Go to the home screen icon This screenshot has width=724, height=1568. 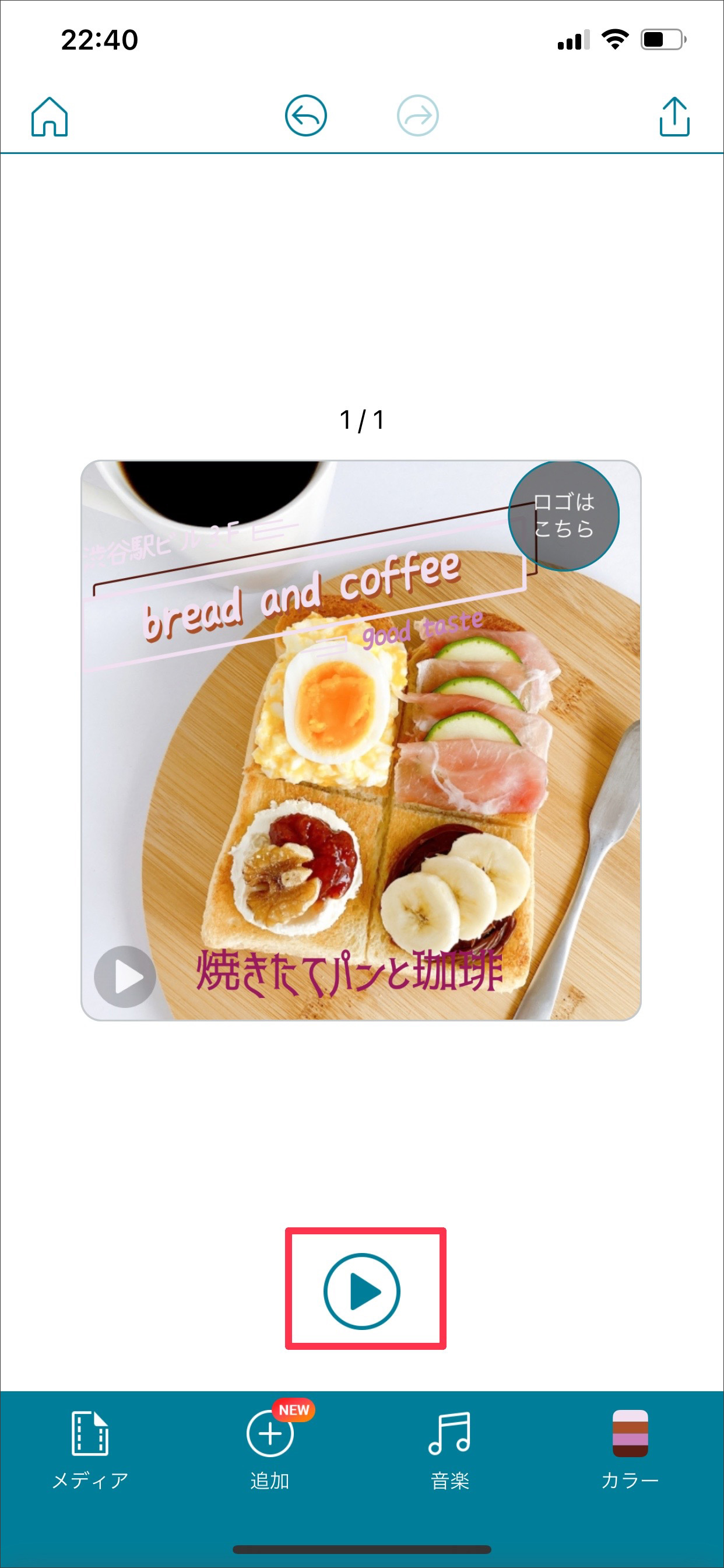[x=50, y=116]
